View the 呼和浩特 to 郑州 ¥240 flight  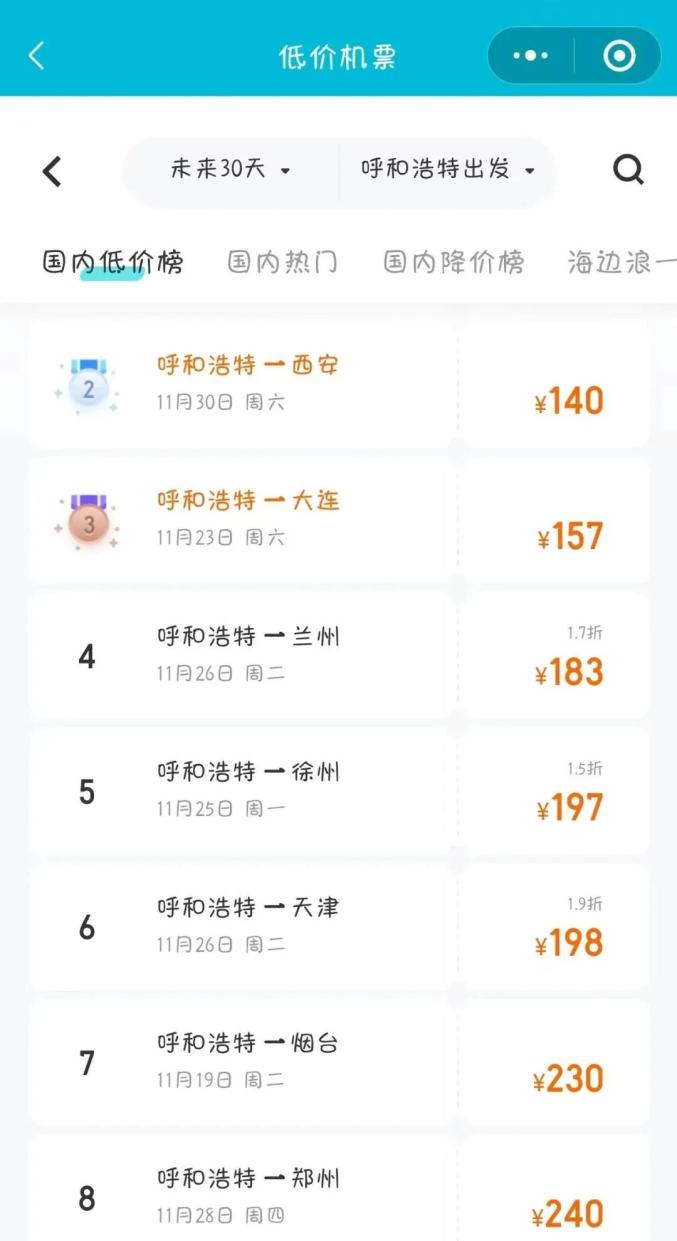340,1194
